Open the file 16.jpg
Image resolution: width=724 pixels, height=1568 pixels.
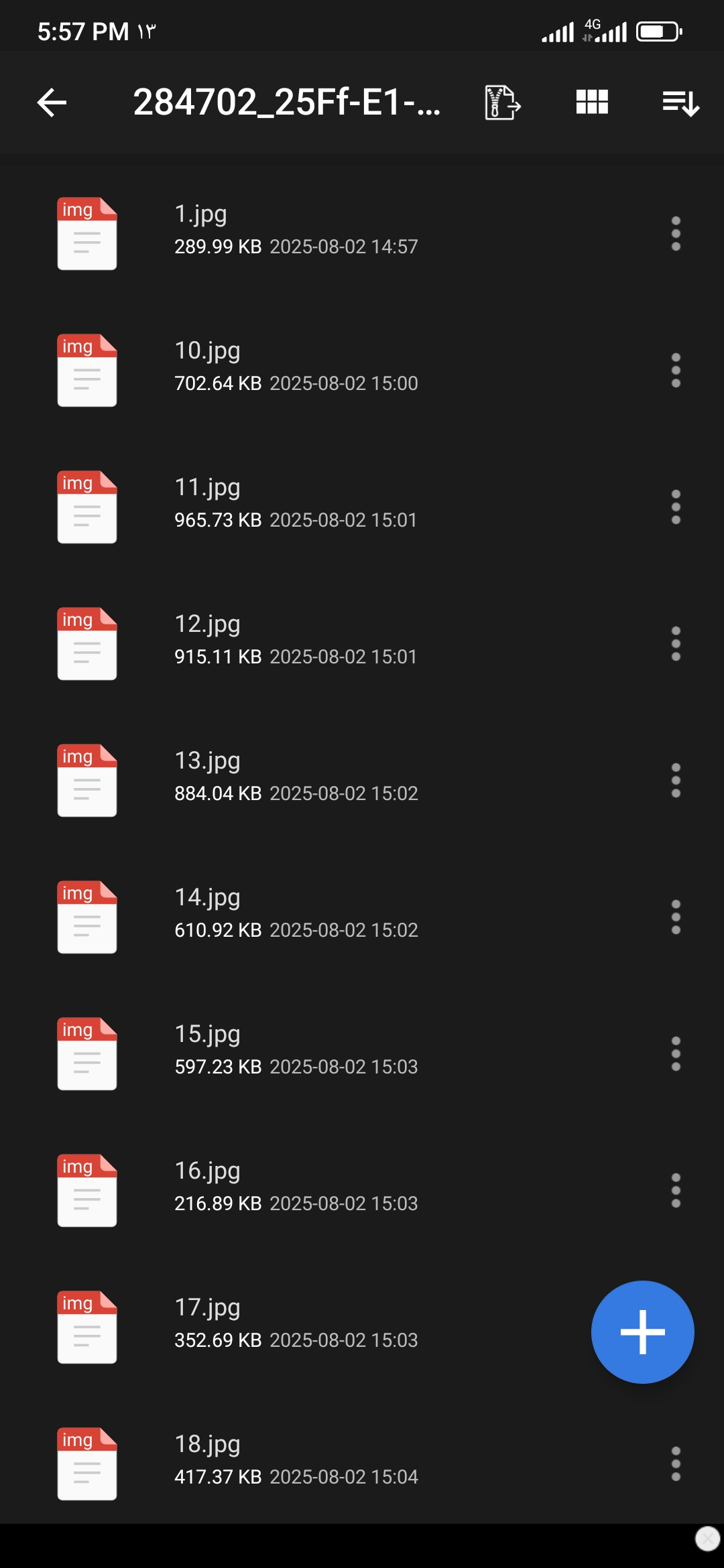(x=362, y=1190)
